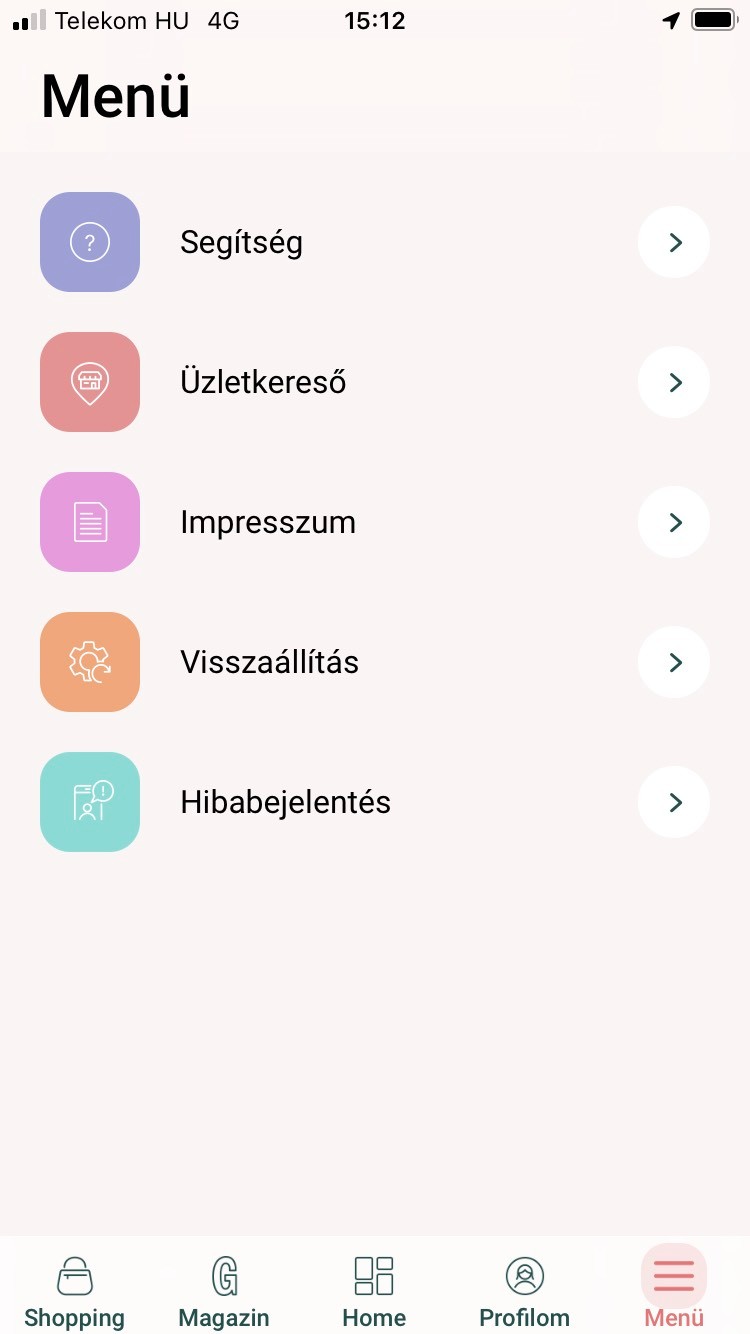Select the Üzletkereső store locator pin icon
This screenshot has width=750, height=1334.
pos(90,382)
